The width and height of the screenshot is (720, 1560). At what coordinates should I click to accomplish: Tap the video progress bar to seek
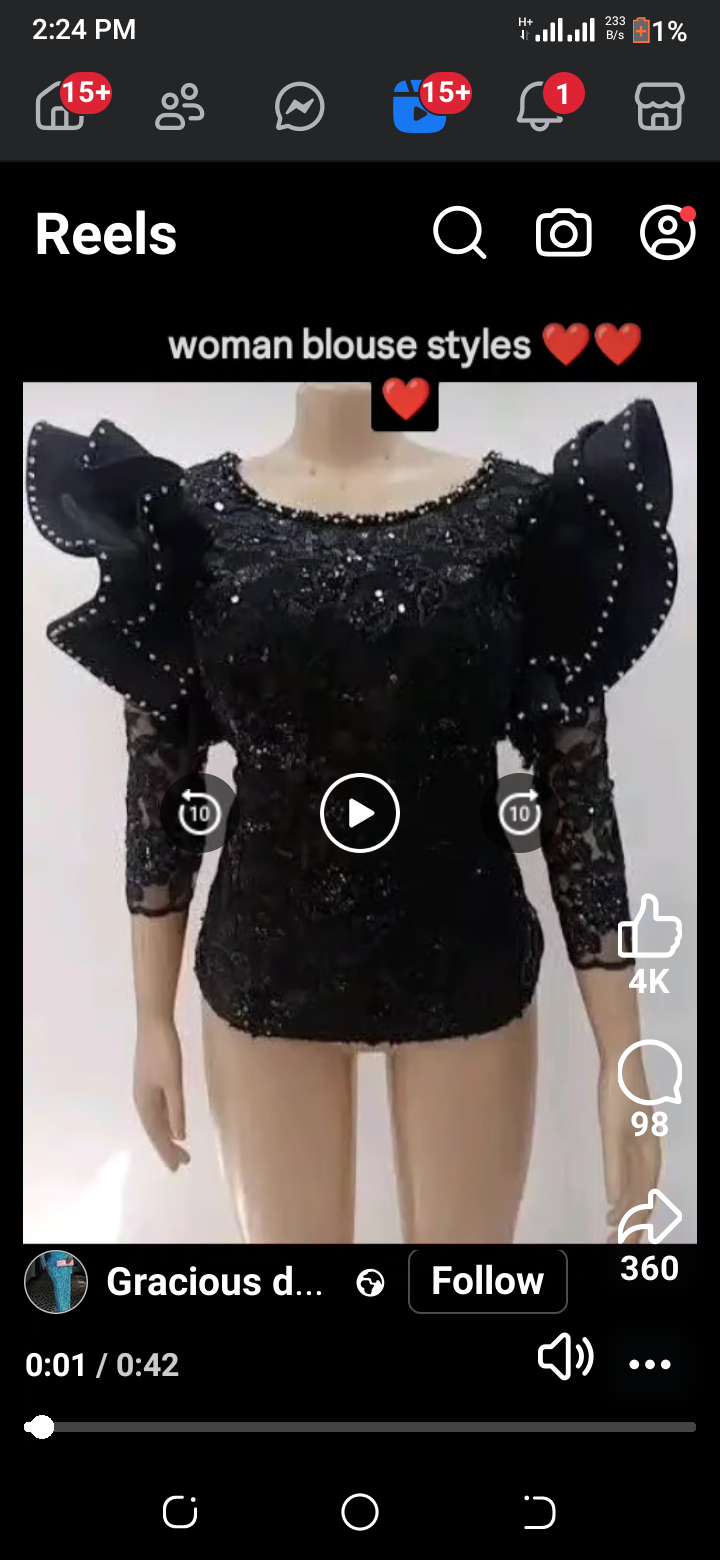(360, 1427)
